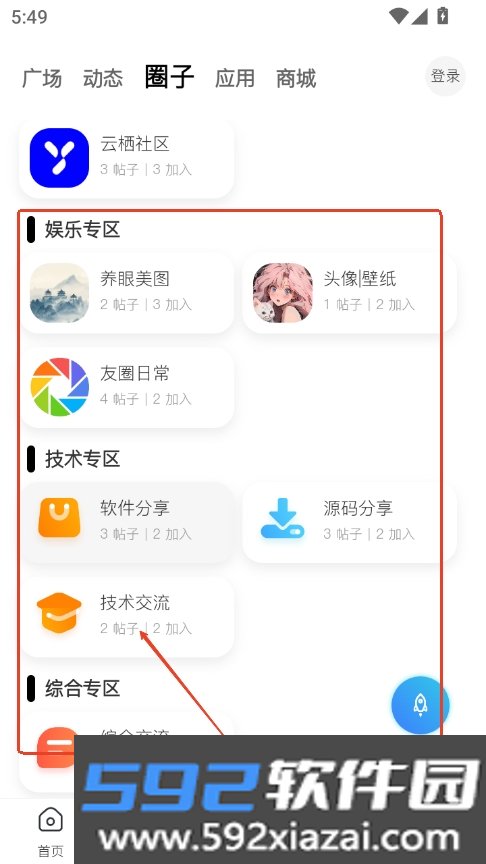
Task: Open the 源码分享 circle
Action: 349,522
